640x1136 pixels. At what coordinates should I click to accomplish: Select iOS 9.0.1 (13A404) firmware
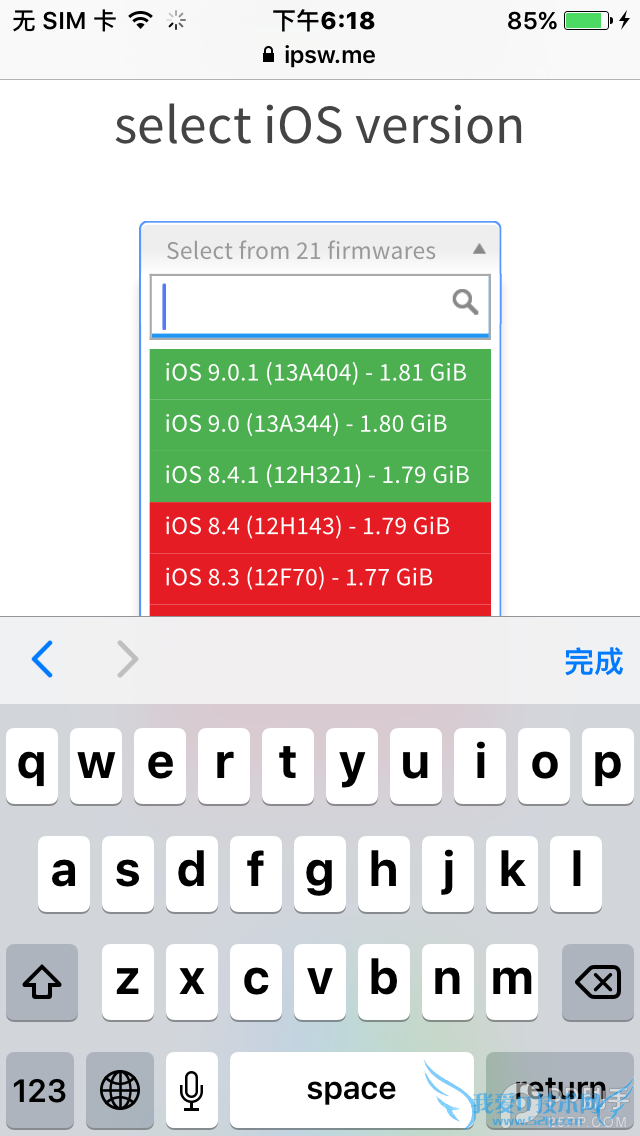pyautogui.click(x=320, y=373)
